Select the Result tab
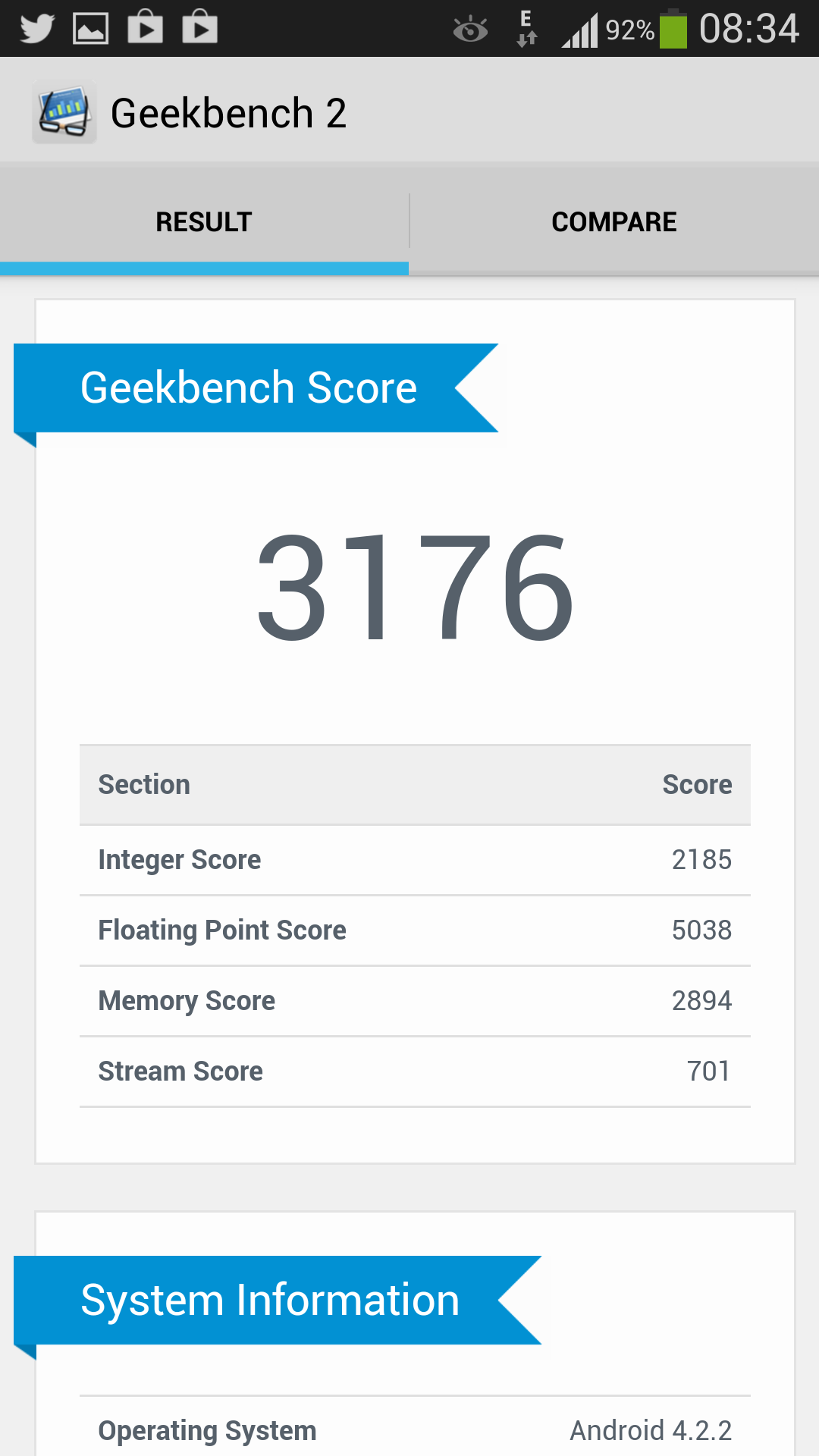Screen dimensions: 819x1456 click(203, 221)
